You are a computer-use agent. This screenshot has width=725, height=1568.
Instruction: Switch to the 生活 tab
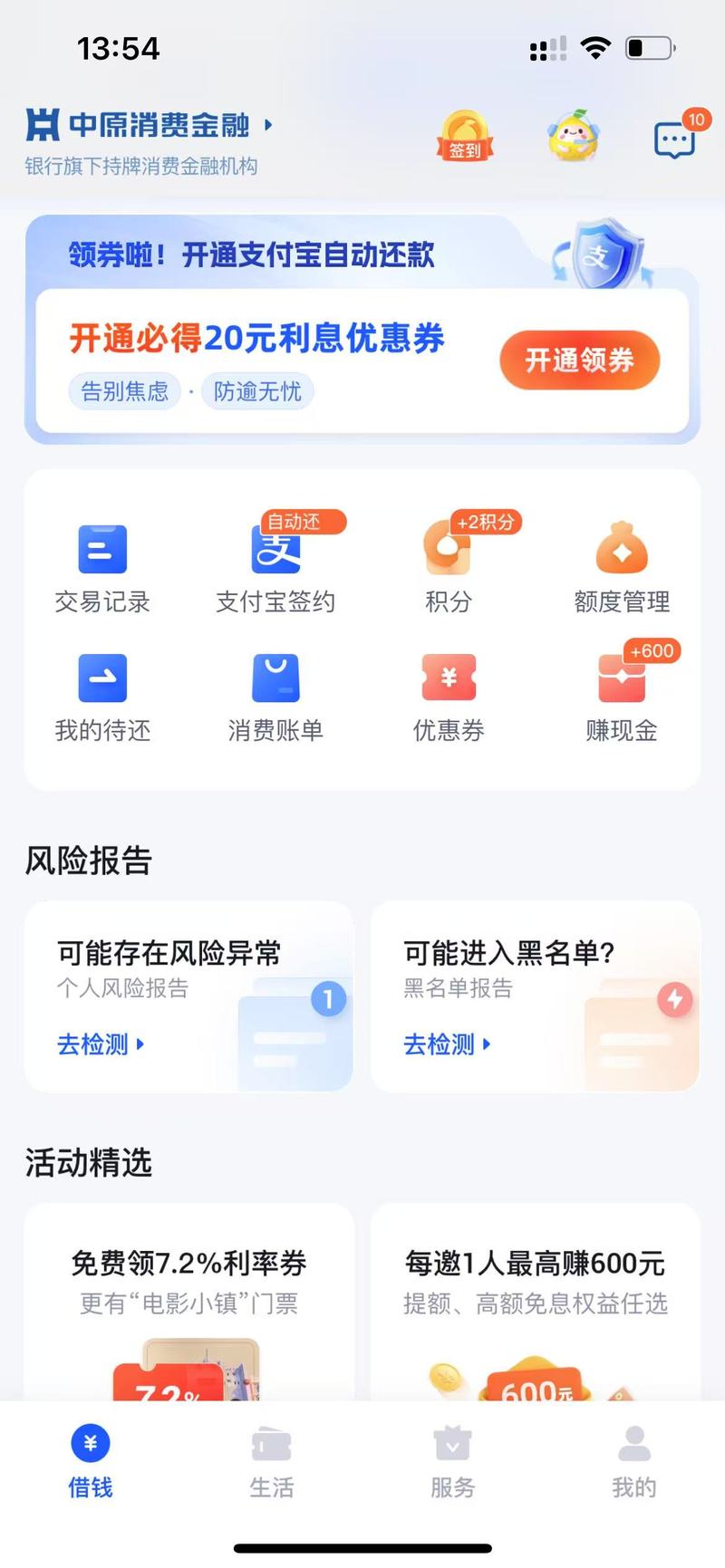tap(272, 1463)
